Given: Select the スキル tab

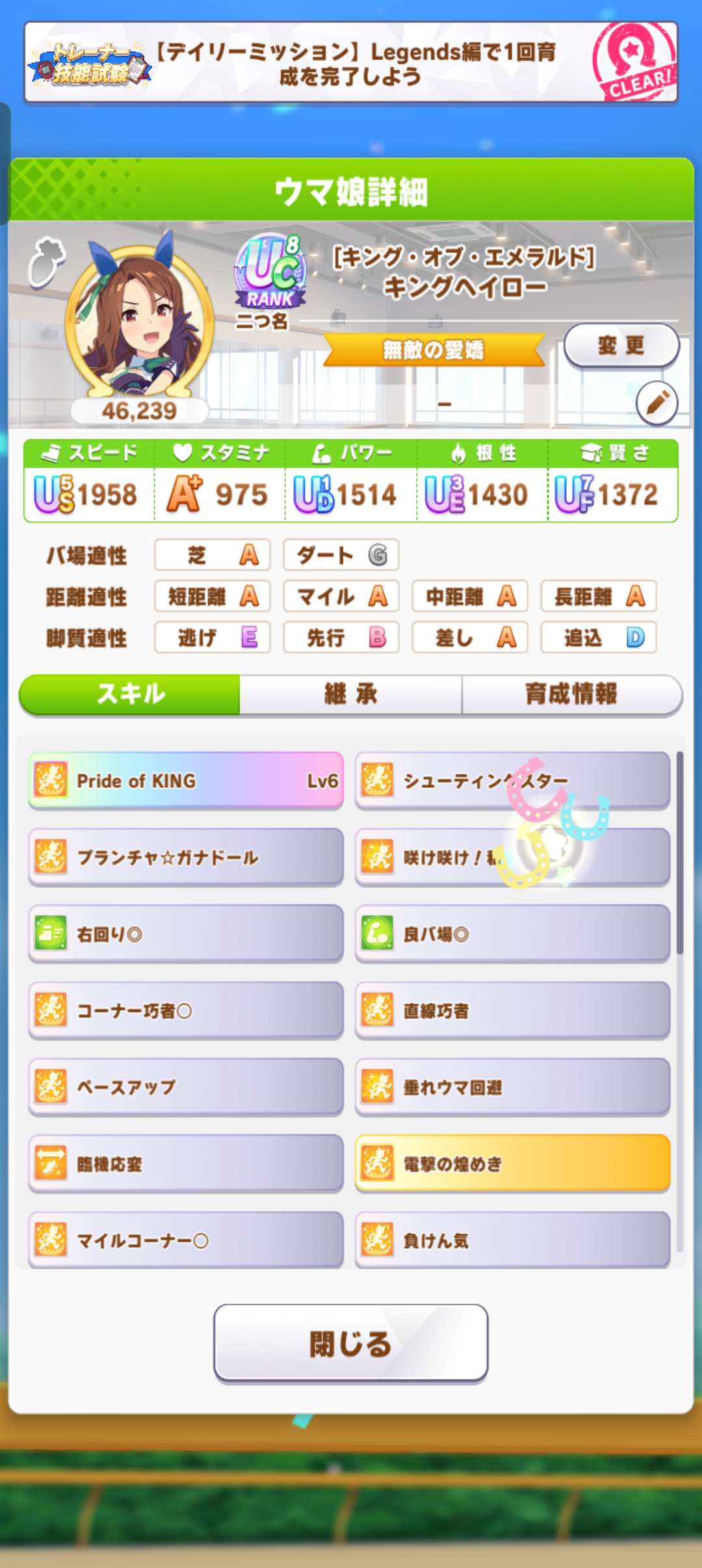Looking at the screenshot, I should pos(130,694).
